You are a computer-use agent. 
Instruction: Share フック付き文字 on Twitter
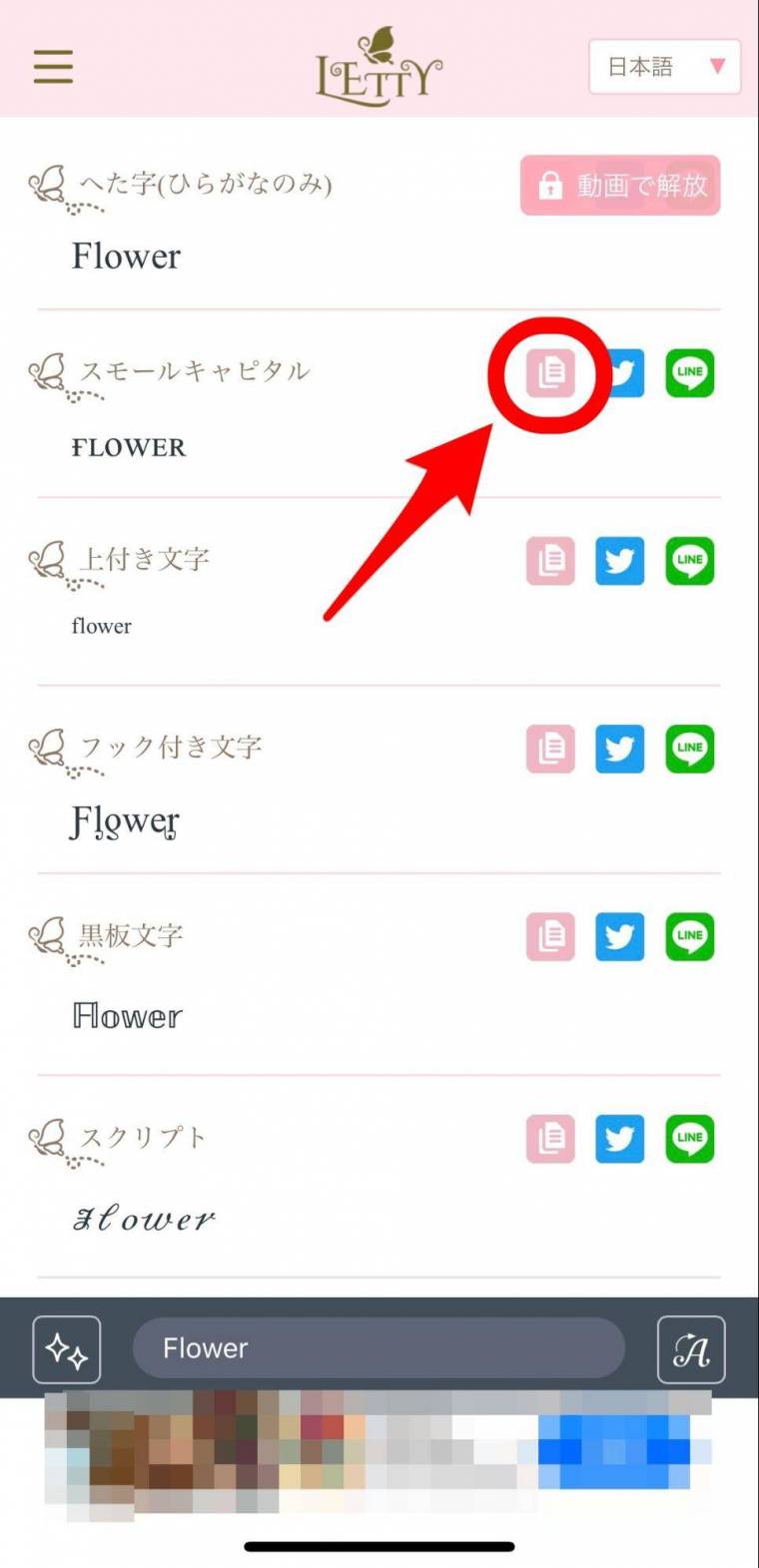pos(620,749)
